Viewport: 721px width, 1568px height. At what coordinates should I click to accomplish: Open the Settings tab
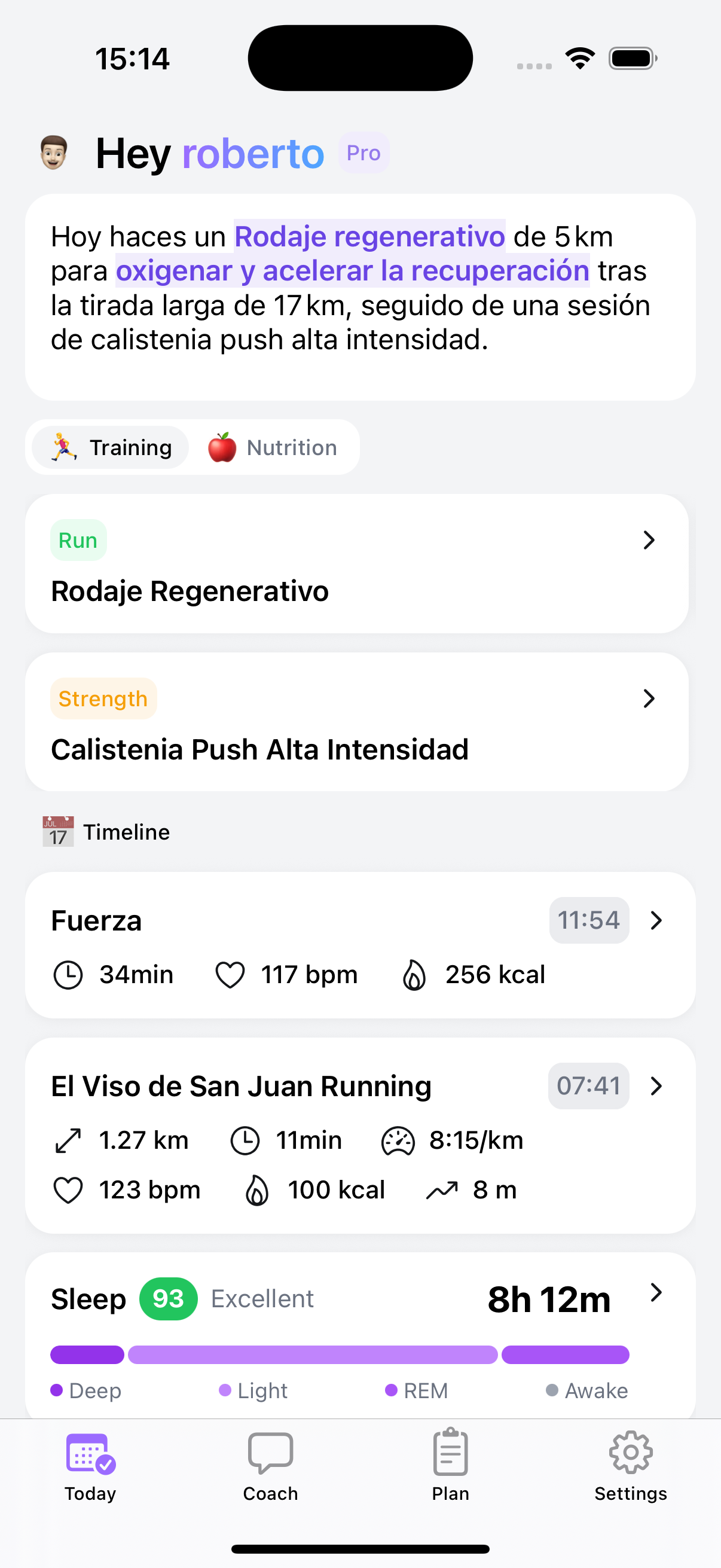tap(630, 1467)
